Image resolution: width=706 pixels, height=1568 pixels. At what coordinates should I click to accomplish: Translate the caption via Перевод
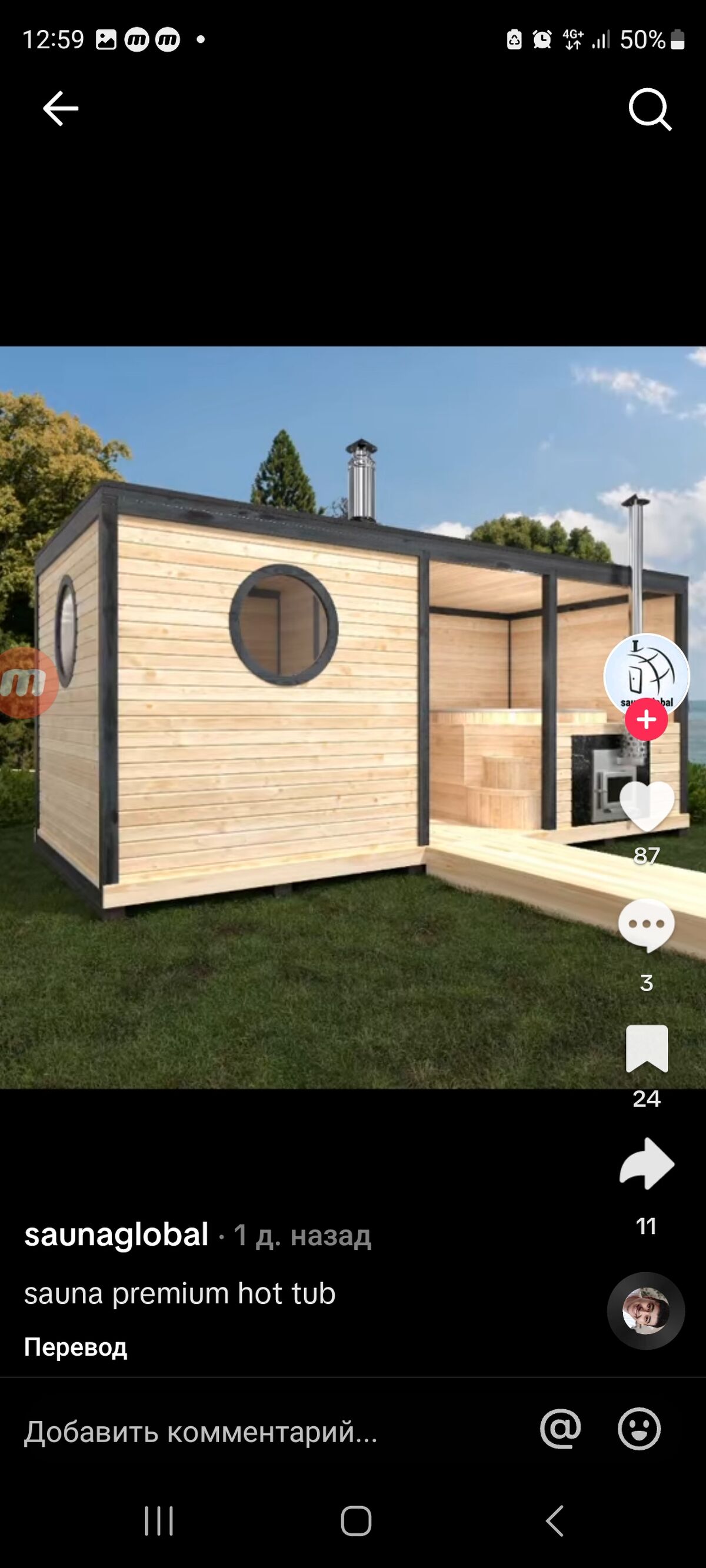pyautogui.click(x=75, y=1347)
